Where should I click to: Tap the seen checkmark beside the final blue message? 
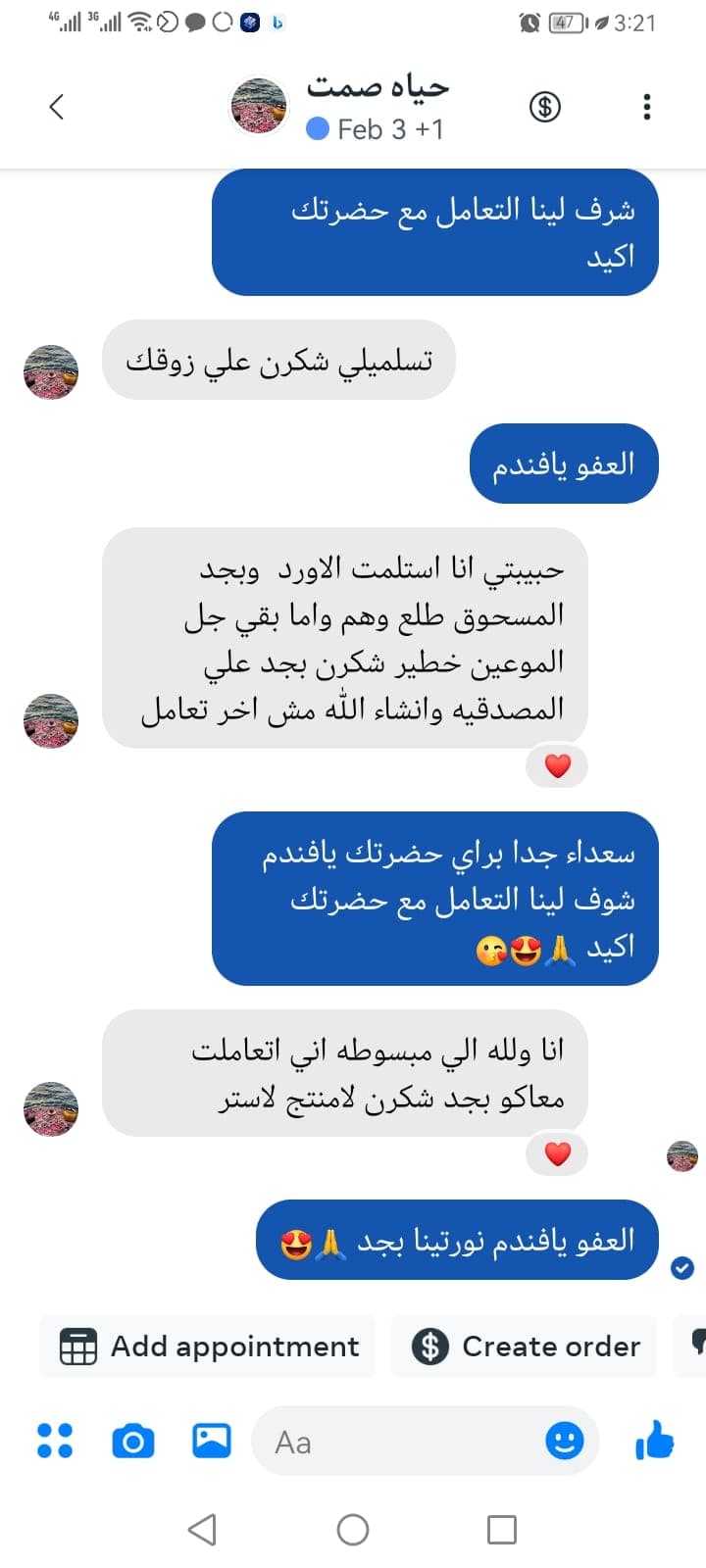point(681,1269)
